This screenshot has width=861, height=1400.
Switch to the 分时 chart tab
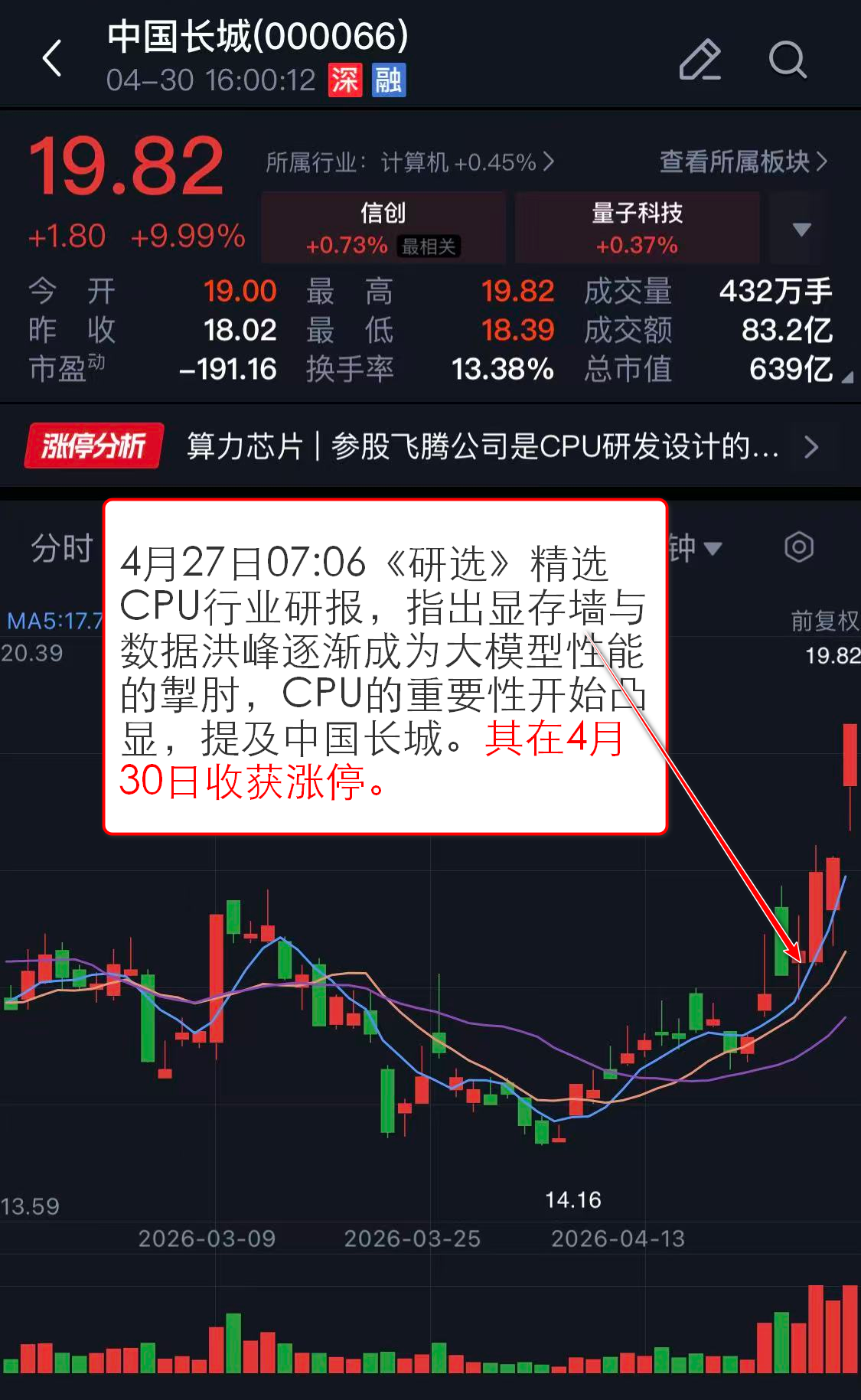[x=61, y=548]
